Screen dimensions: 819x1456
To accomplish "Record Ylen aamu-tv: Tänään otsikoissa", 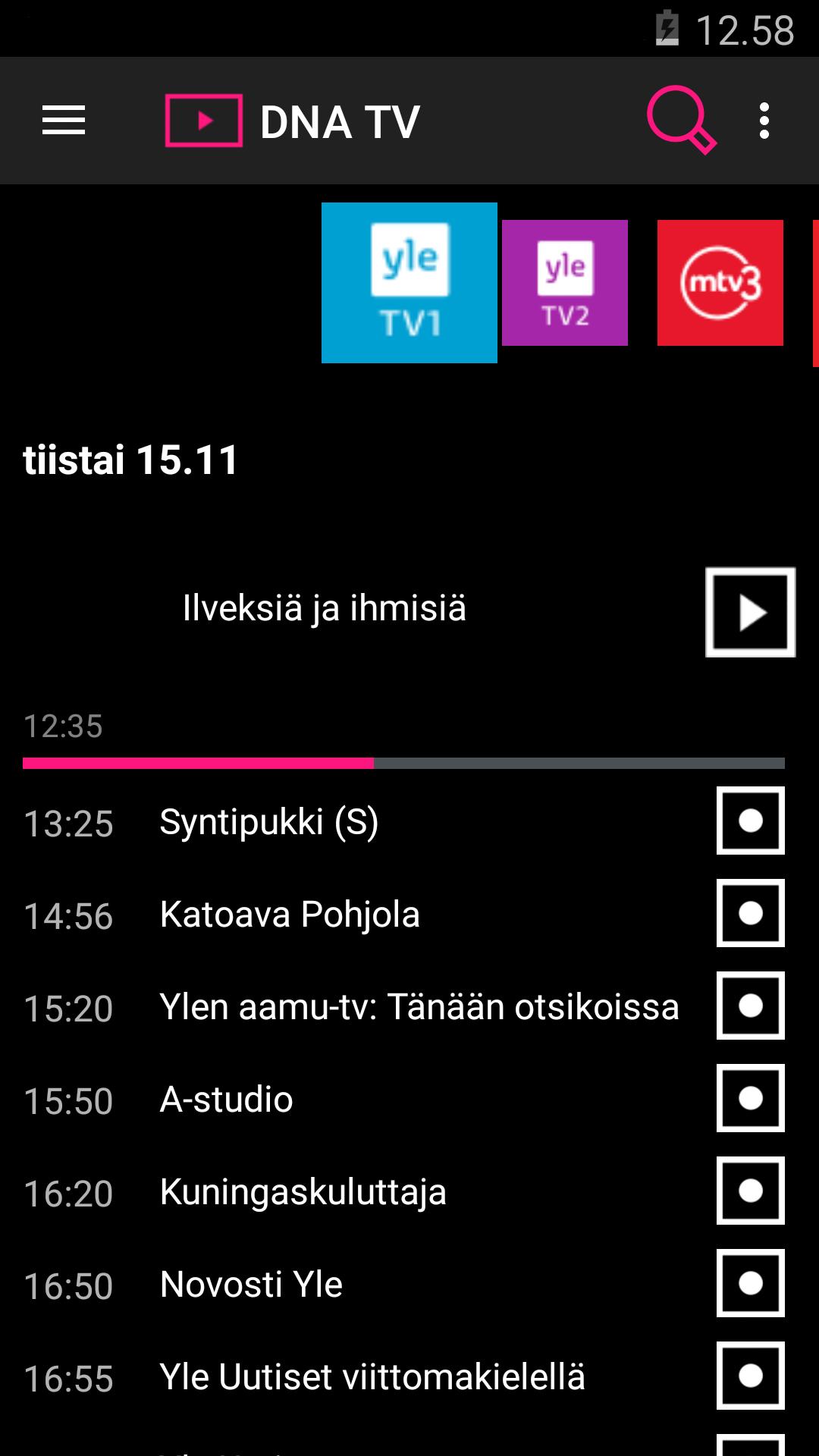I will click(749, 1007).
